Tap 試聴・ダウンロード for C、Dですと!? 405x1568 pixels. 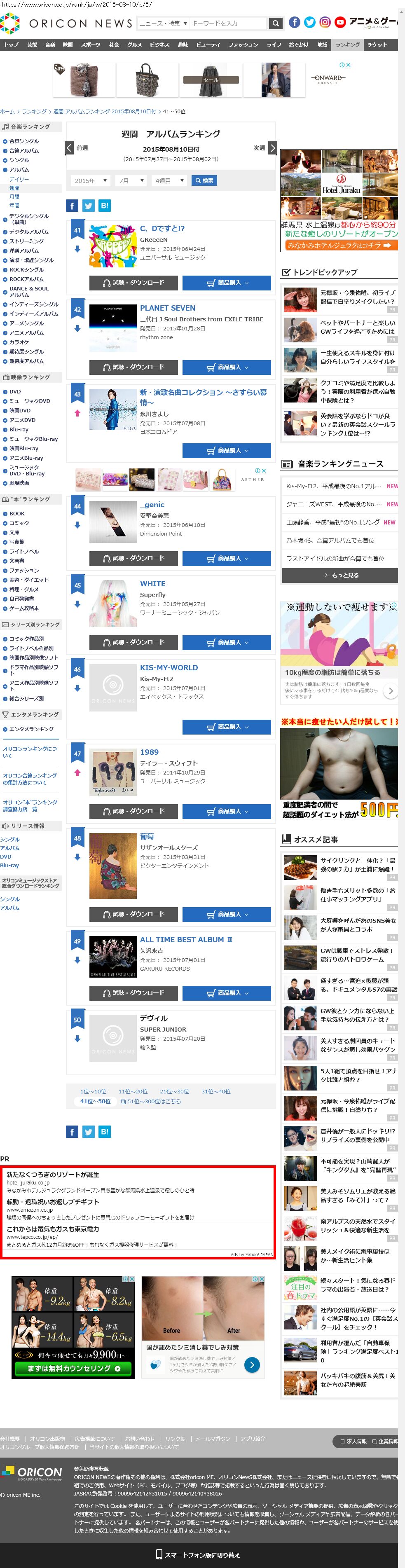133,283
